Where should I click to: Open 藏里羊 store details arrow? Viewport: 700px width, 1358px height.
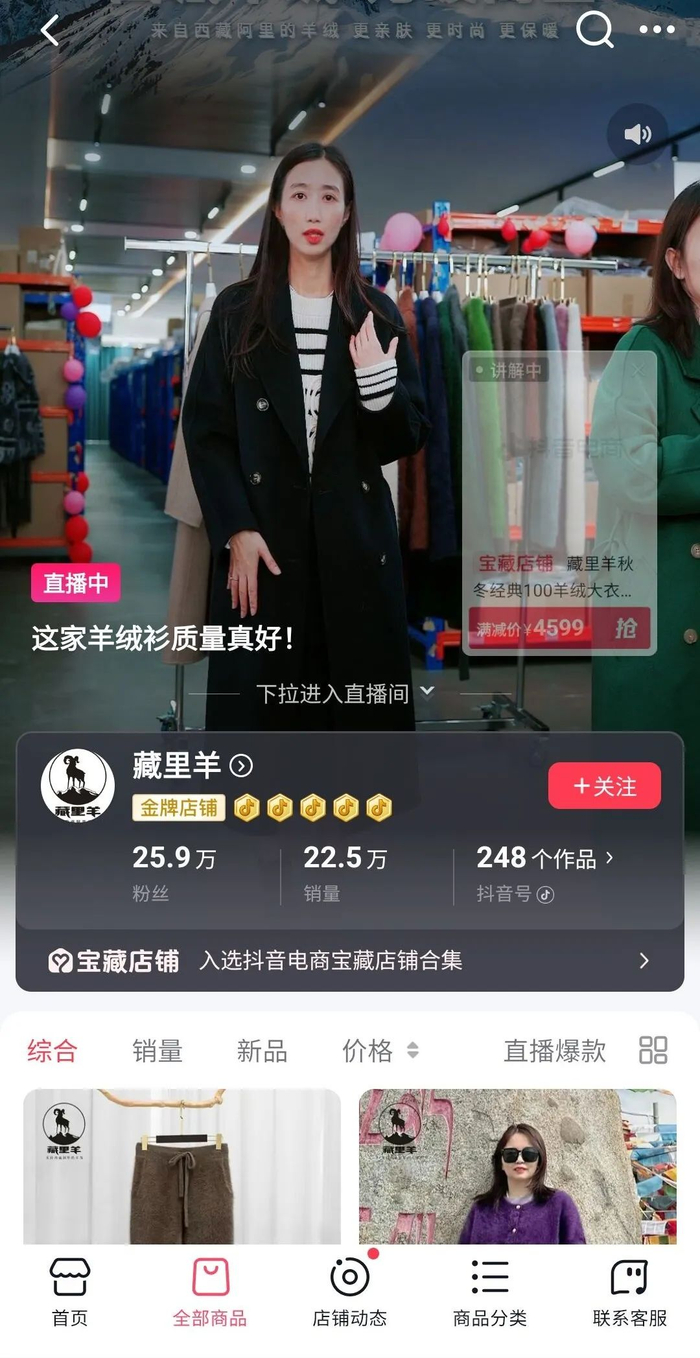[241, 767]
